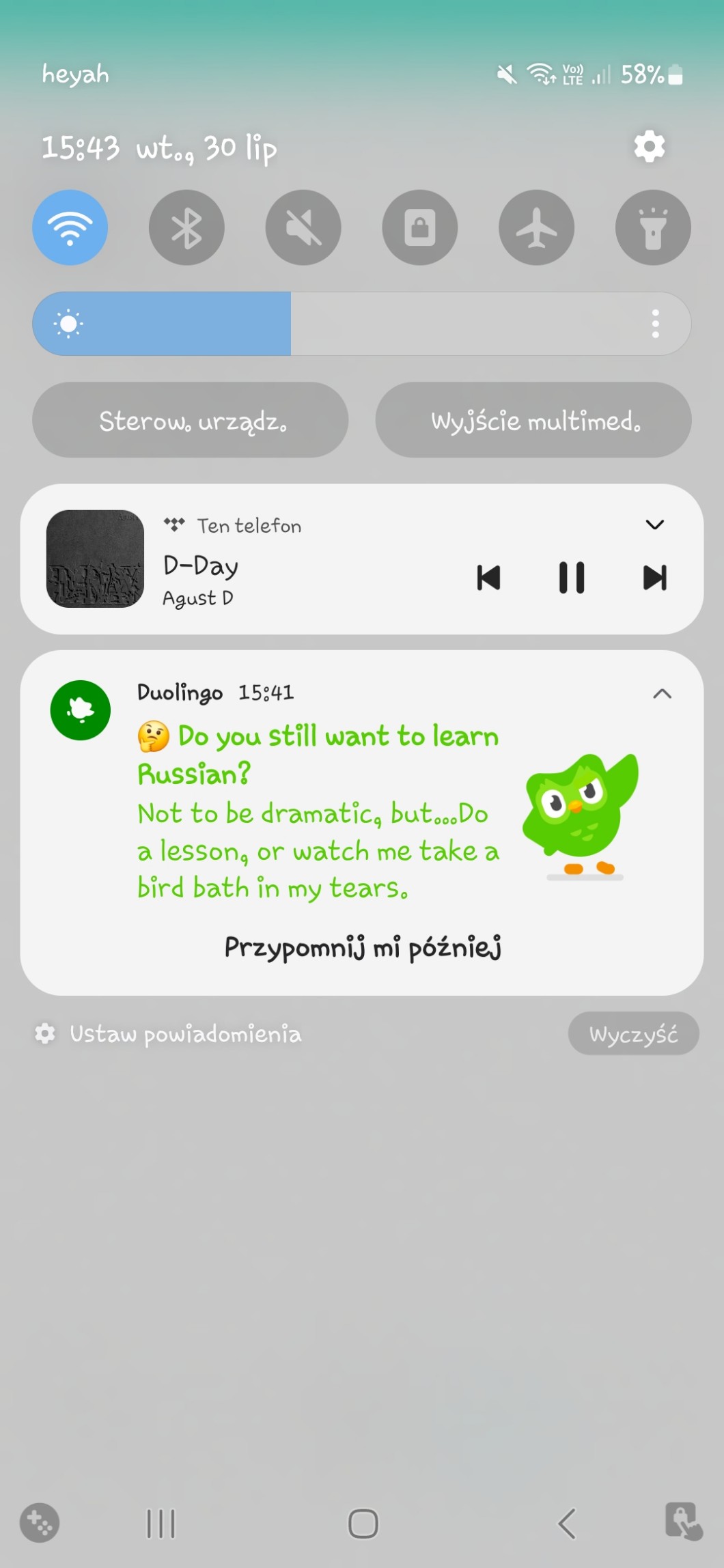This screenshot has height=1568, width=724.
Task: Turn off Wi-Fi quick toggle
Action: click(x=70, y=227)
